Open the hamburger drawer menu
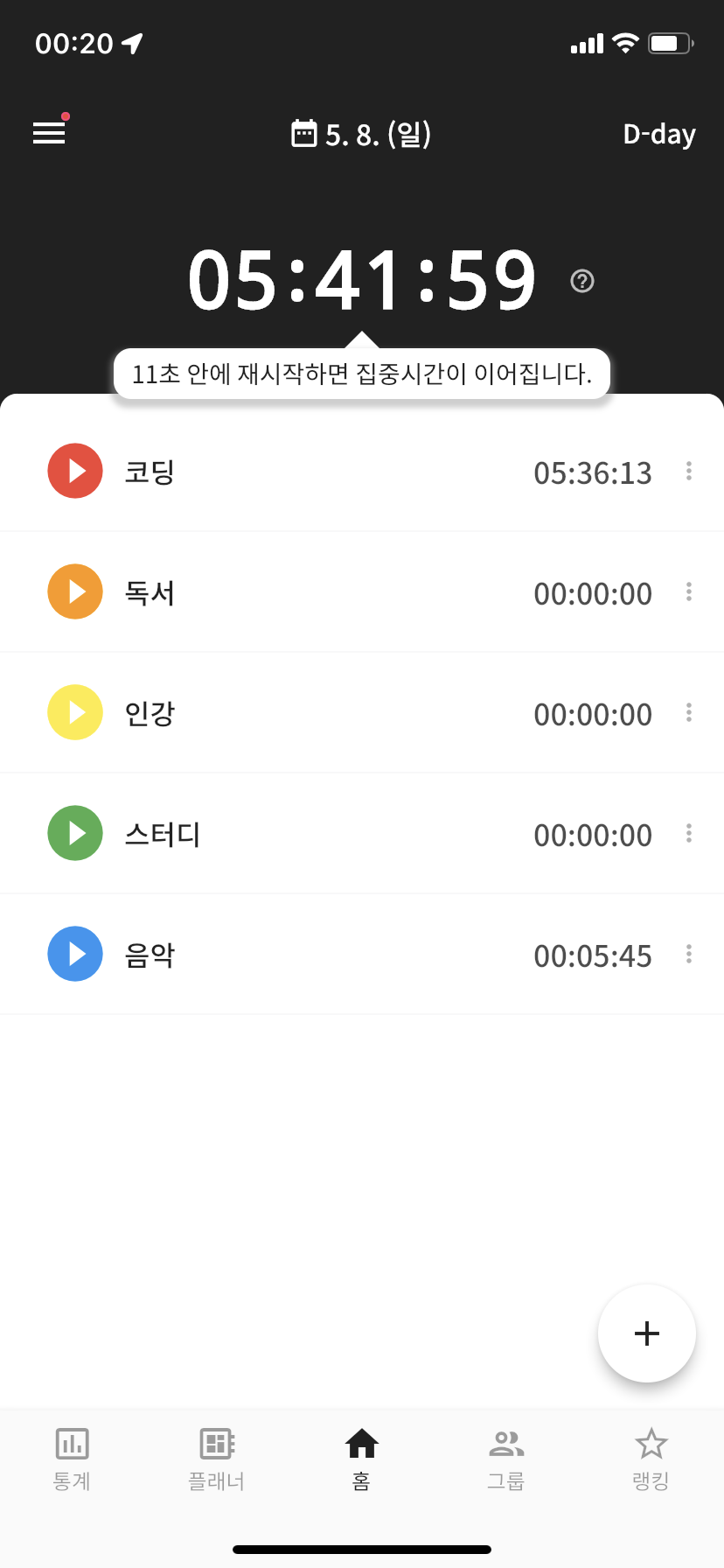This screenshot has height=1568, width=724. coord(49,133)
